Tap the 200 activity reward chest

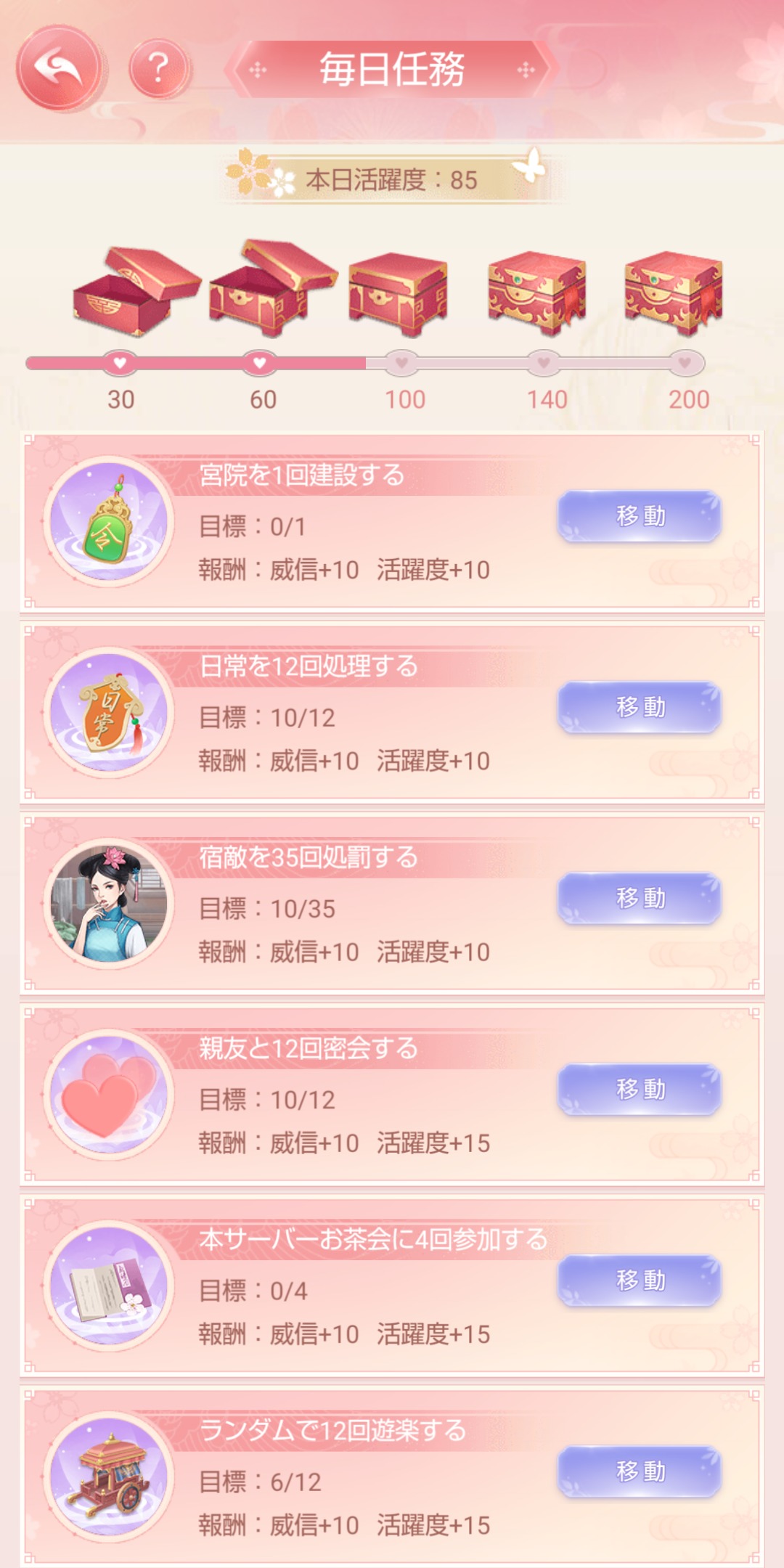tap(674, 292)
